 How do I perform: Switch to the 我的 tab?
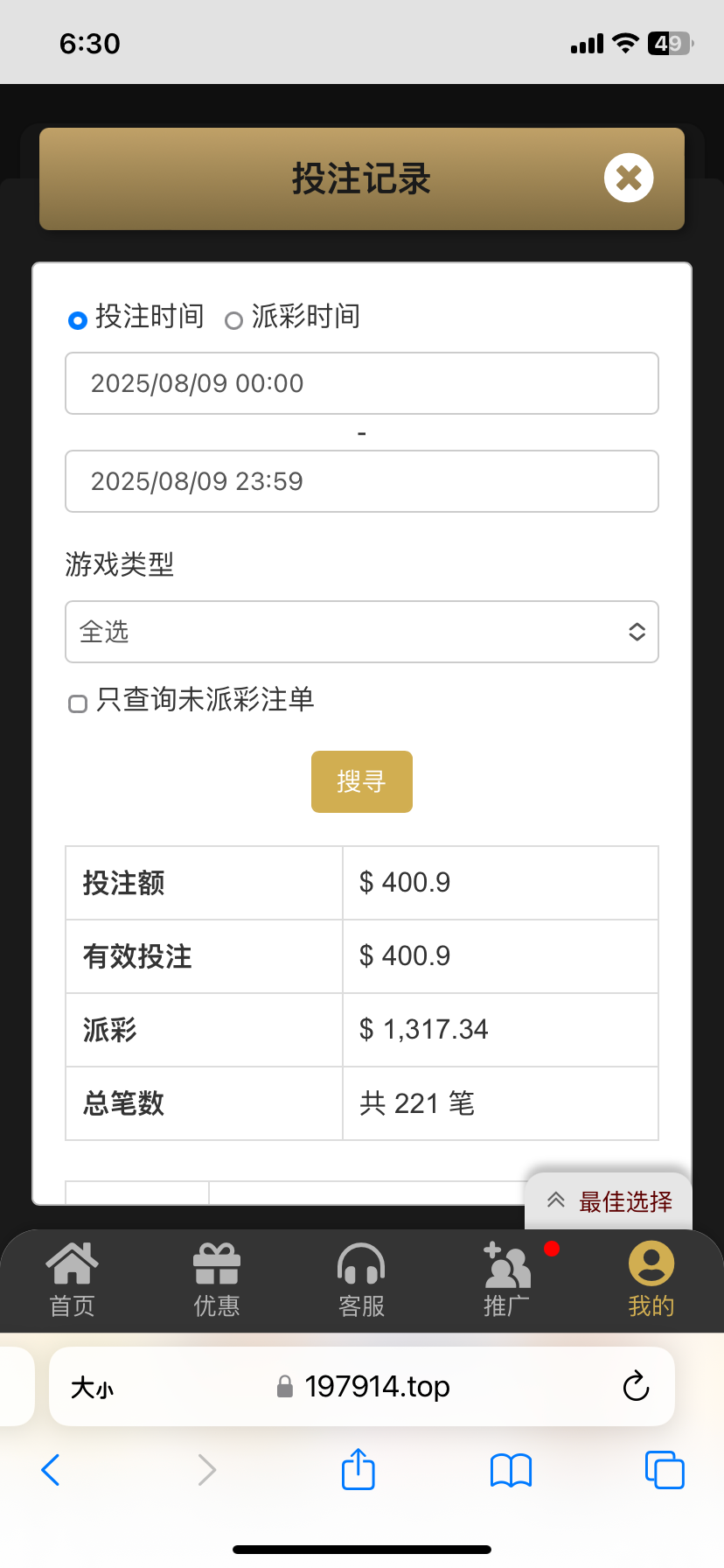651,1280
